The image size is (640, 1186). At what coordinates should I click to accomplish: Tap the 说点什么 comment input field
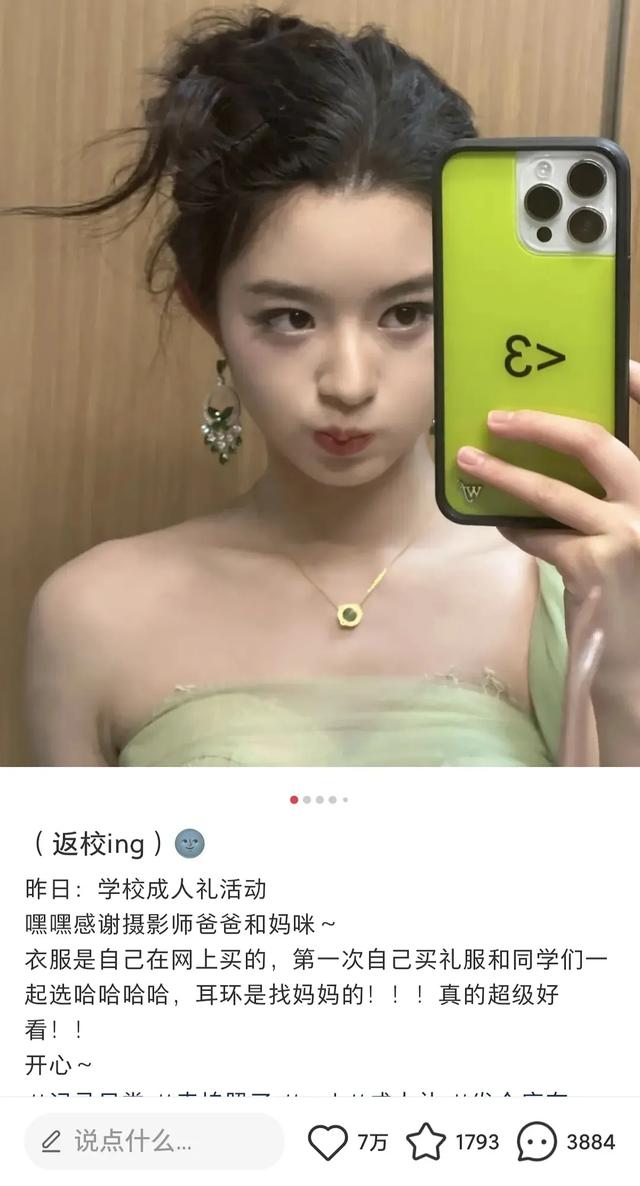[154, 1141]
